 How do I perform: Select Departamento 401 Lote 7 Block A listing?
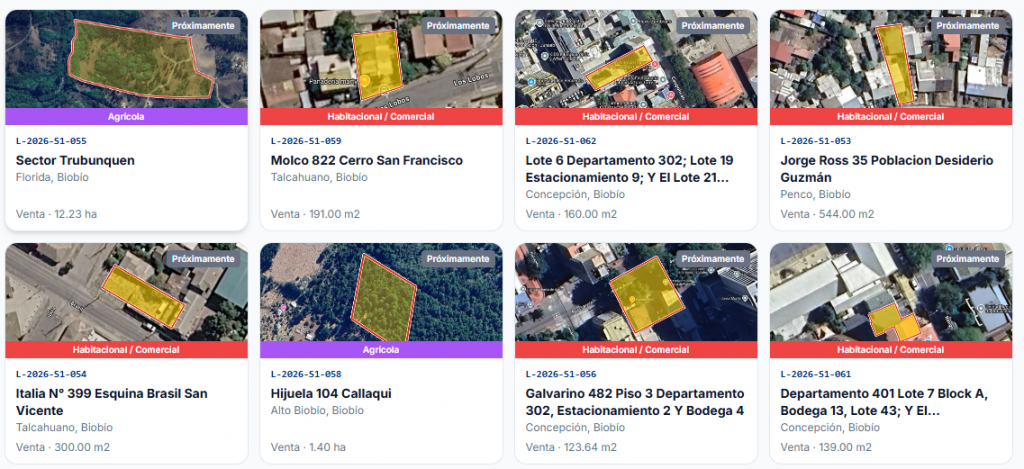891,353
